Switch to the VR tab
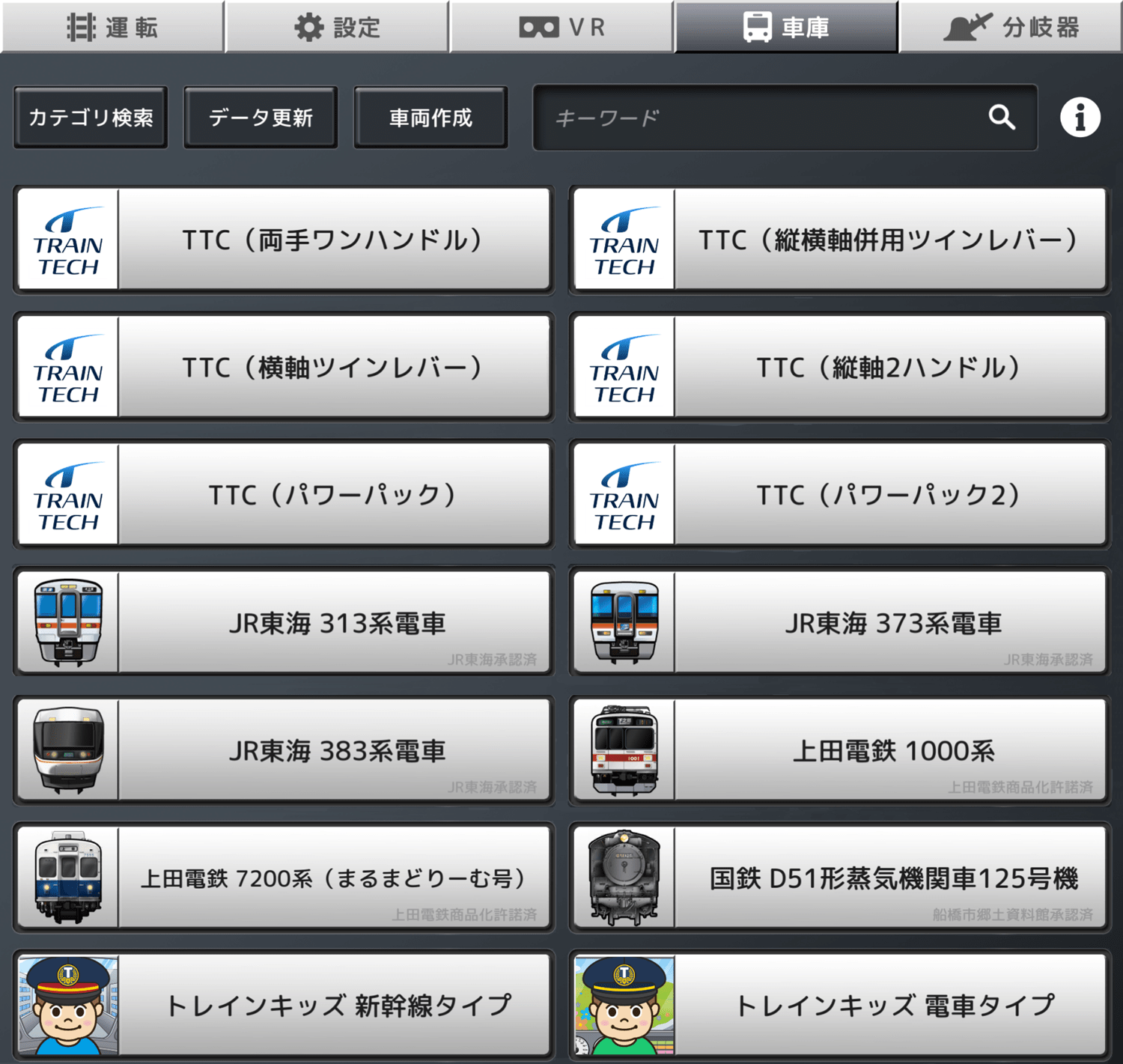Screen dimensions: 1123x1064 tap(561, 27)
